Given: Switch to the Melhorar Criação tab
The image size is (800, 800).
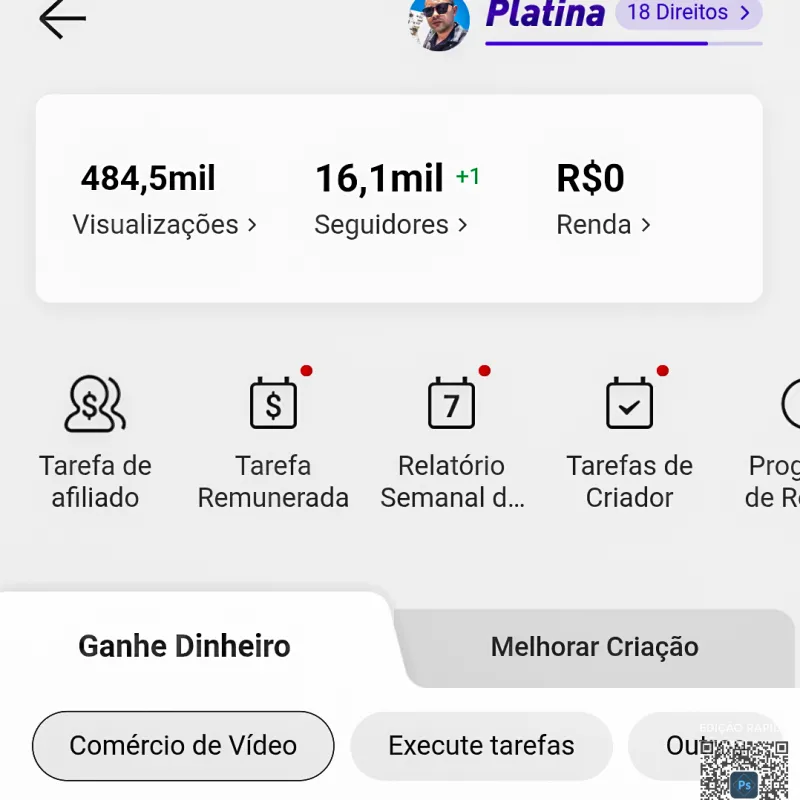Looking at the screenshot, I should coord(594,647).
